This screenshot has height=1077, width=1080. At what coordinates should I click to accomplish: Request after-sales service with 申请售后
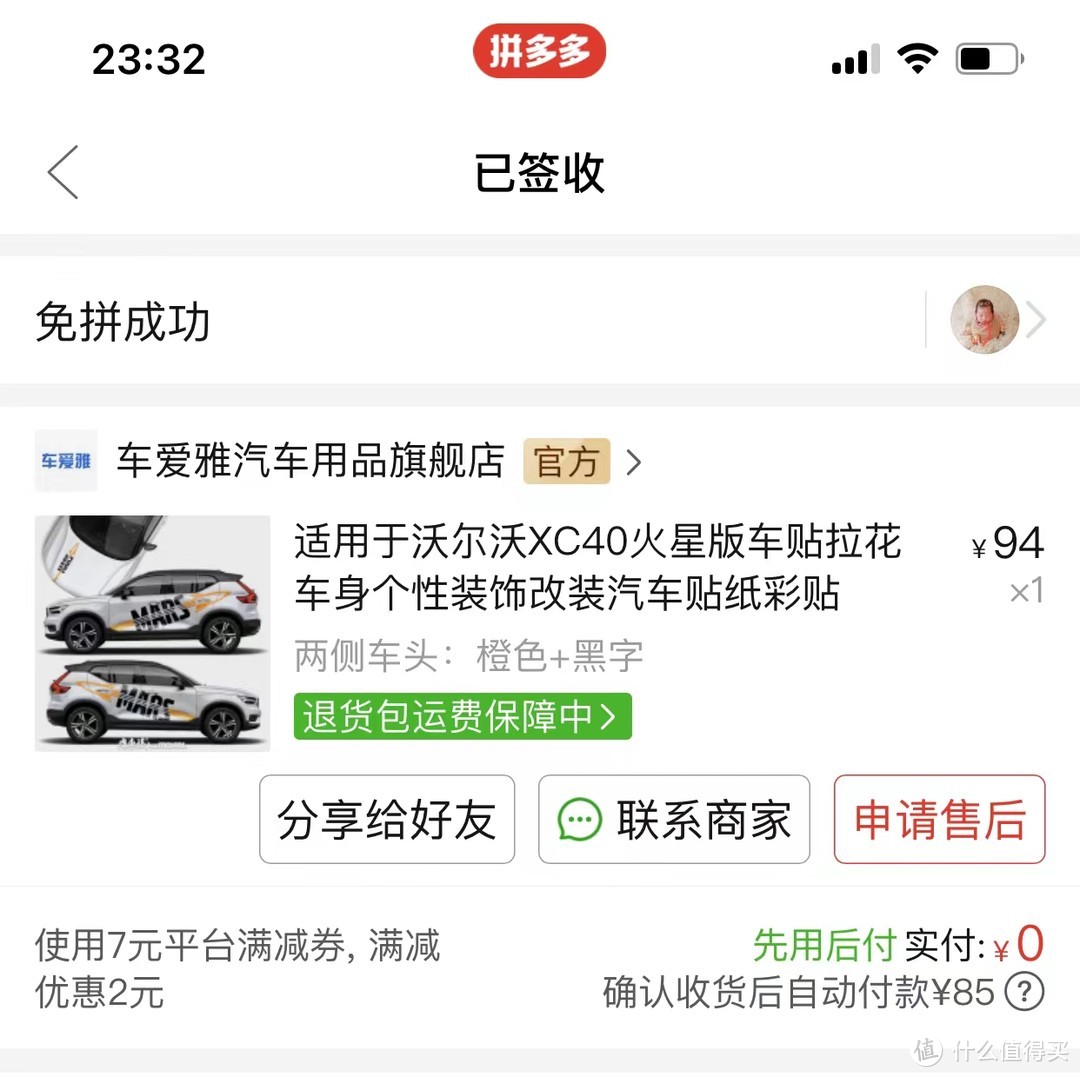[939, 820]
